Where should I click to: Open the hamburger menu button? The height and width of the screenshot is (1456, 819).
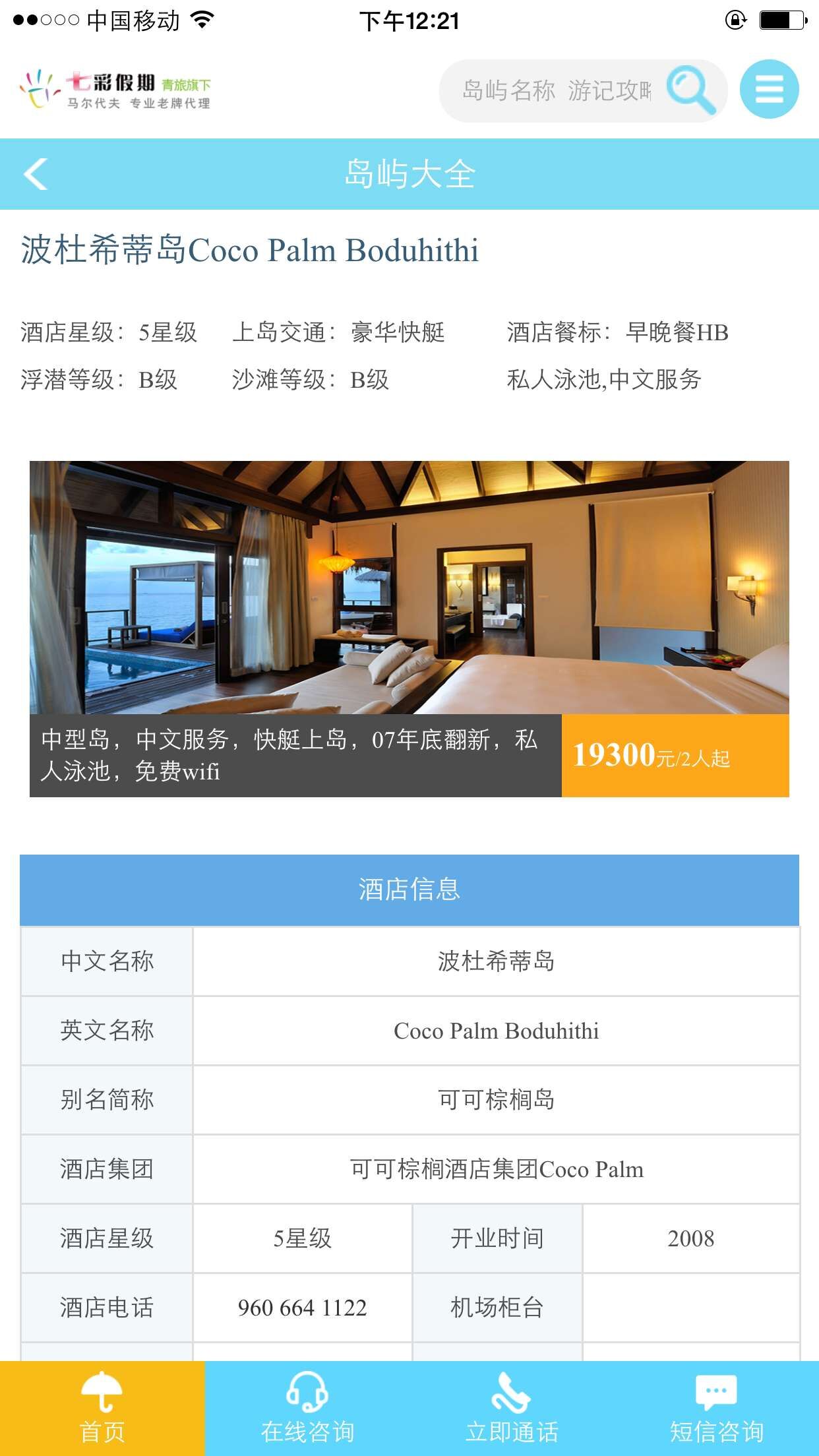click(769, 89)
